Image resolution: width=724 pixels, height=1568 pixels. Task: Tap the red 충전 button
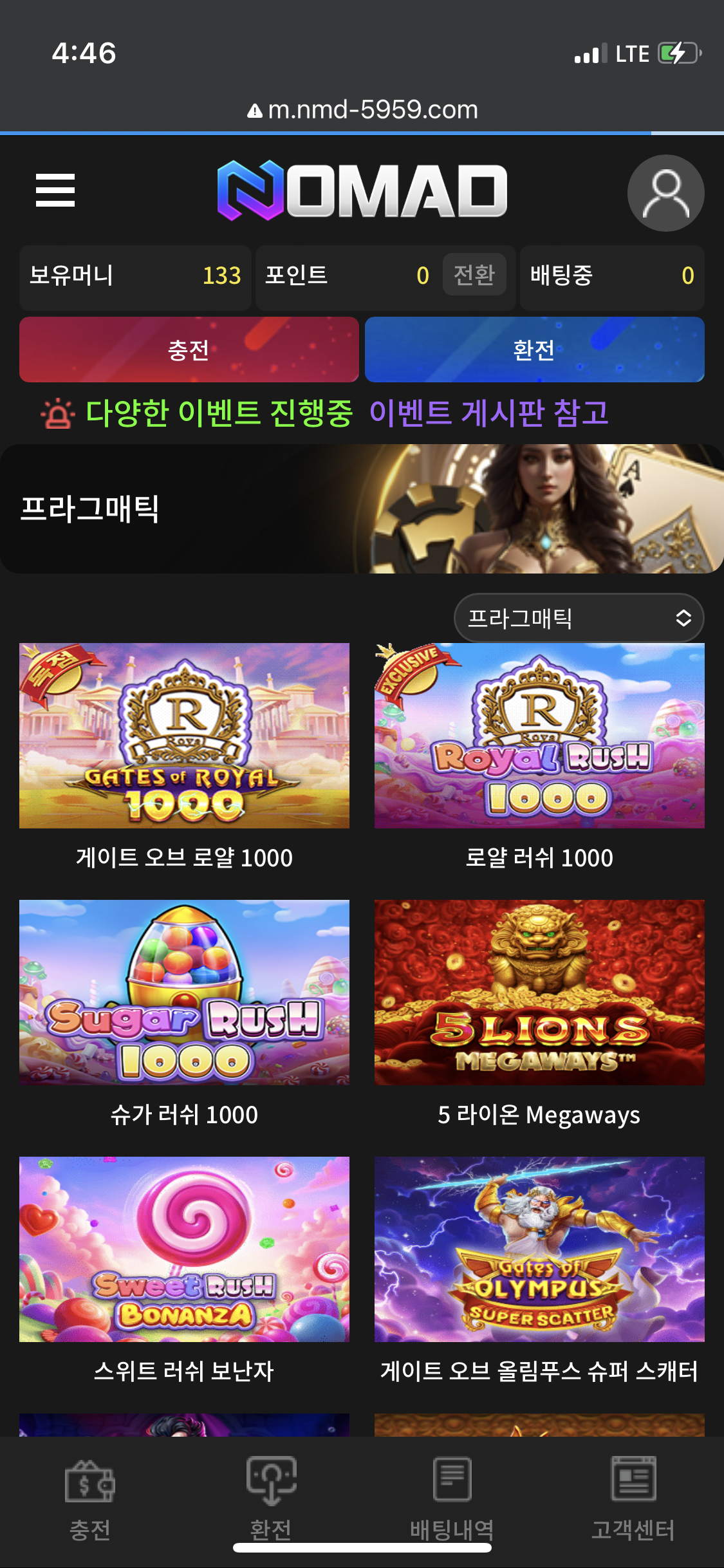(x=189, y=350)
